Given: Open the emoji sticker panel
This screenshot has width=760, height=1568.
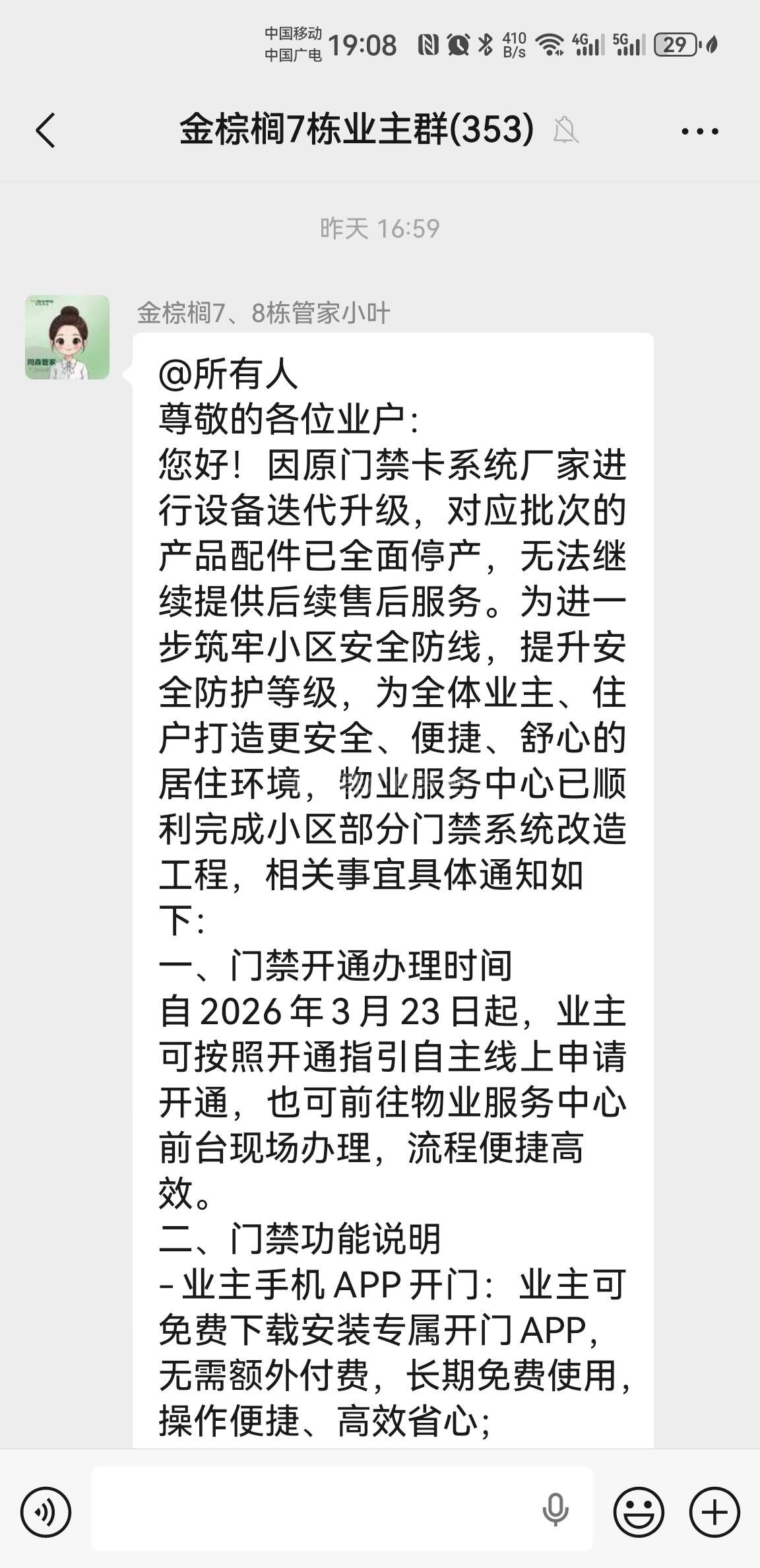Looking at the screenshot, I should (x=638, y=1512).
